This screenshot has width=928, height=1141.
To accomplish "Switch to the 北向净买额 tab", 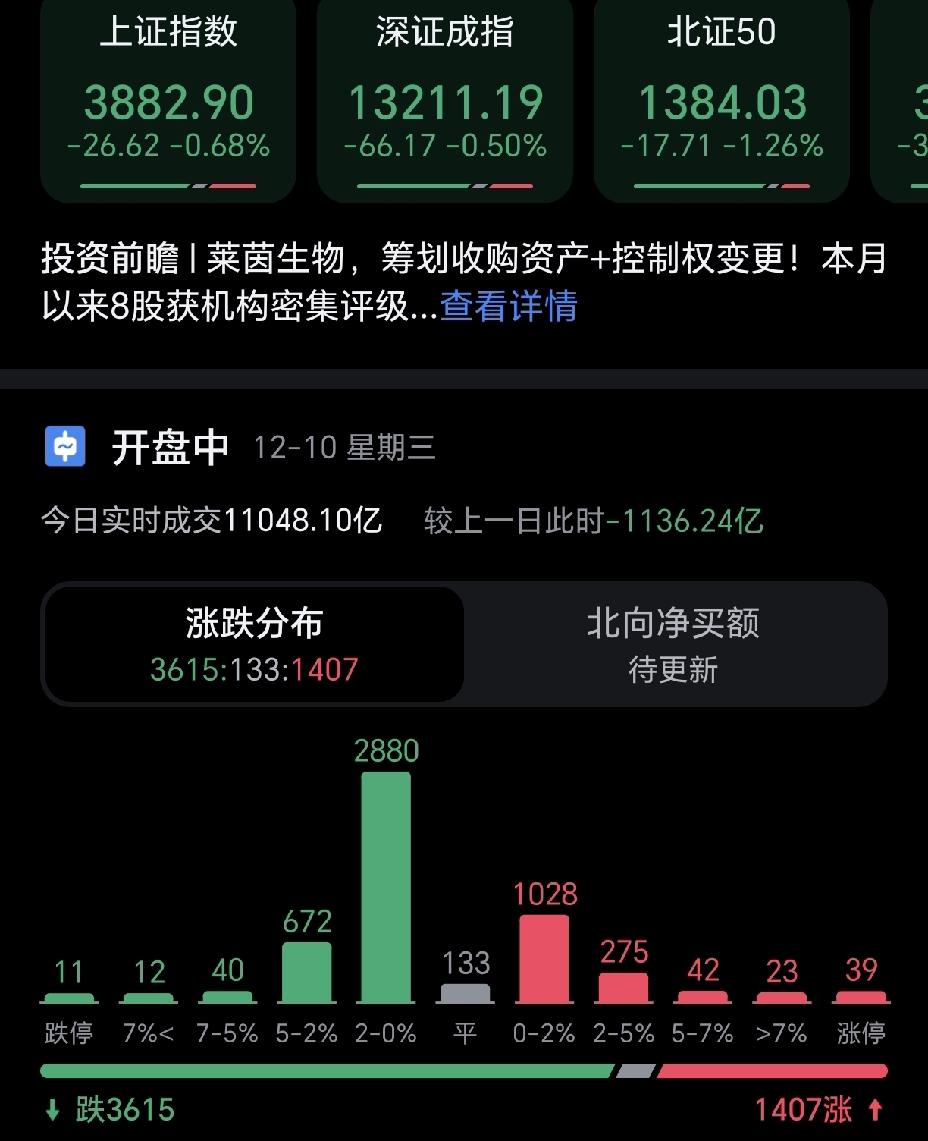I will 676,643.
